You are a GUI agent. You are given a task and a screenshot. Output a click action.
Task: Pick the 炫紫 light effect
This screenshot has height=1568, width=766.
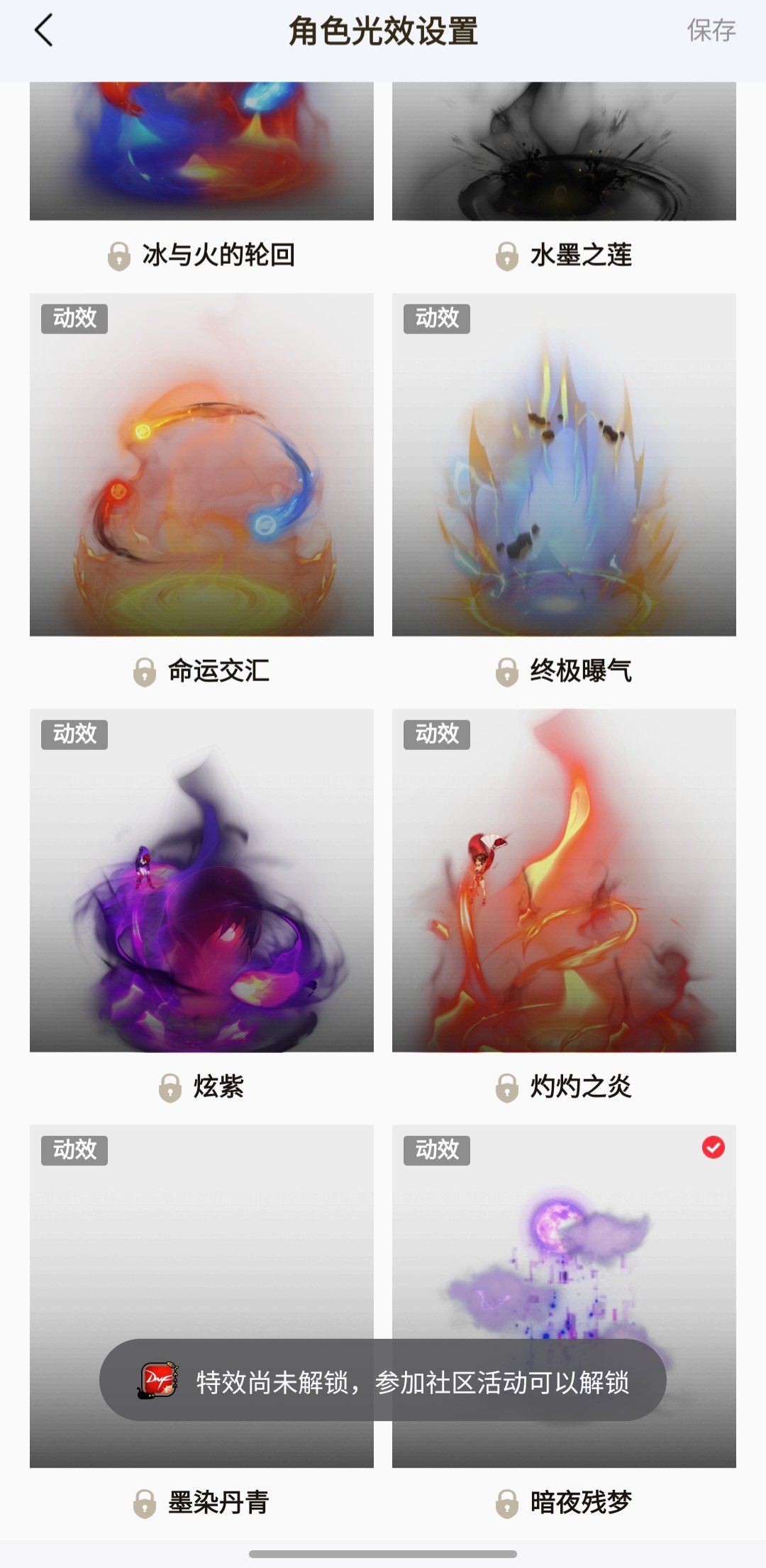pyautogui.click(x=201, y=880)
